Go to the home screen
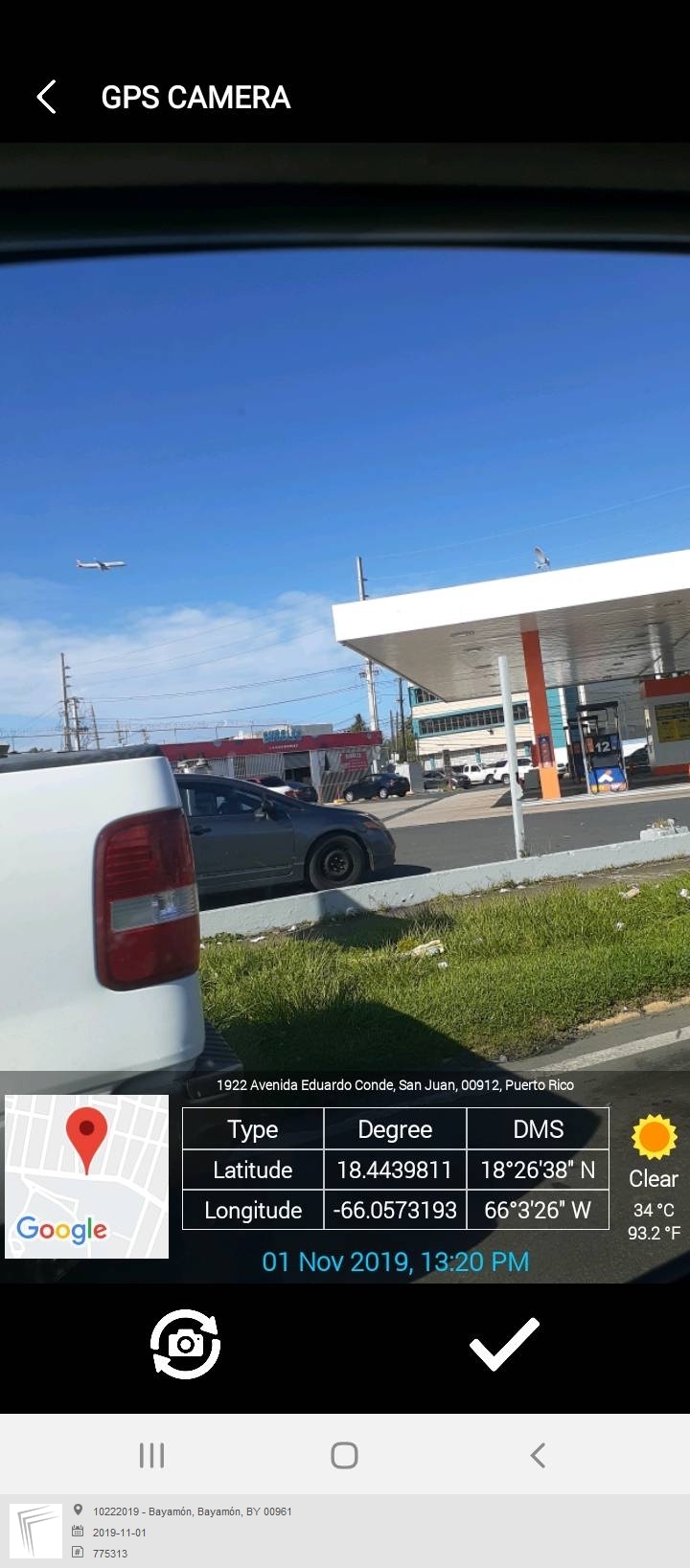 click(x=344, y=1455)
